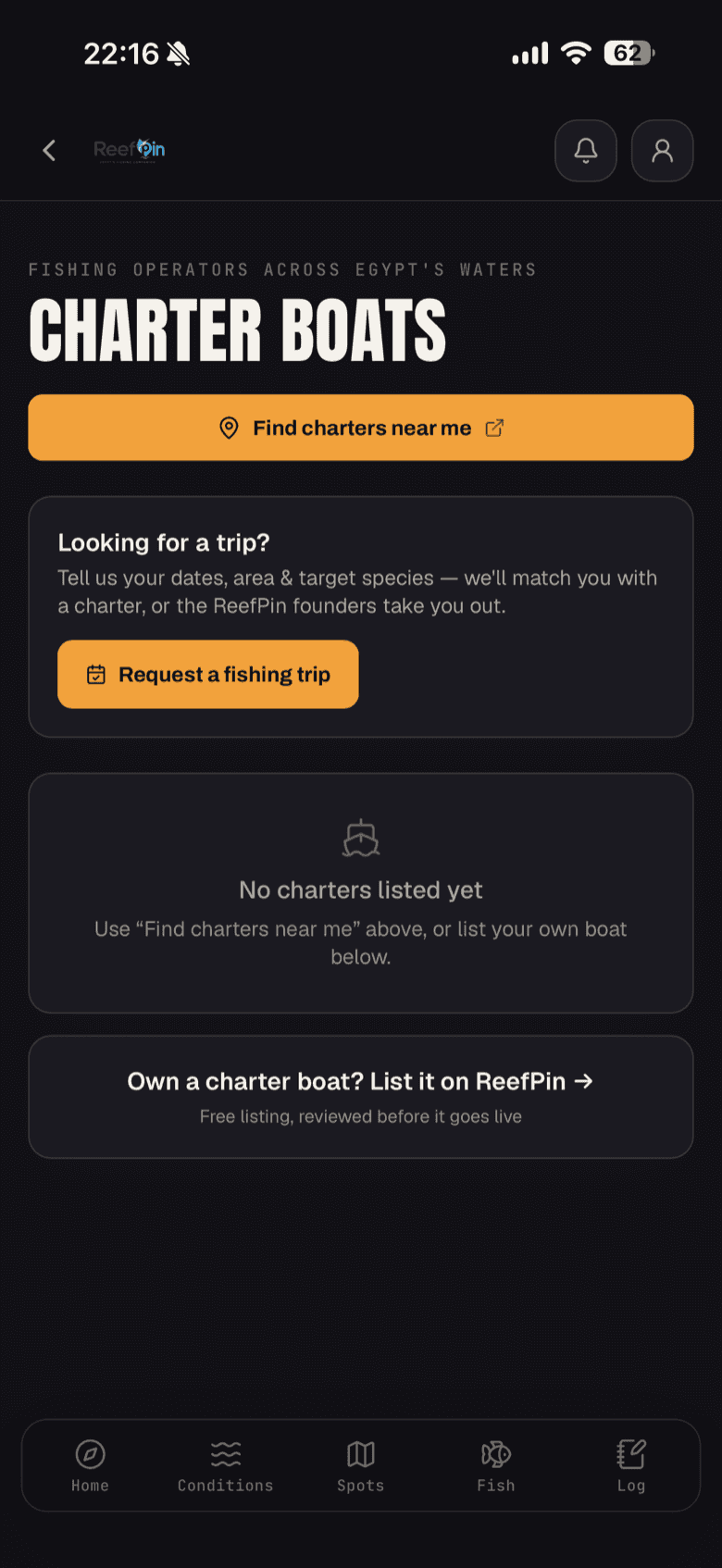Viewport: 722px width, 1568px height.
Task: Switch to the Home tab
Action: [90, 1466]
